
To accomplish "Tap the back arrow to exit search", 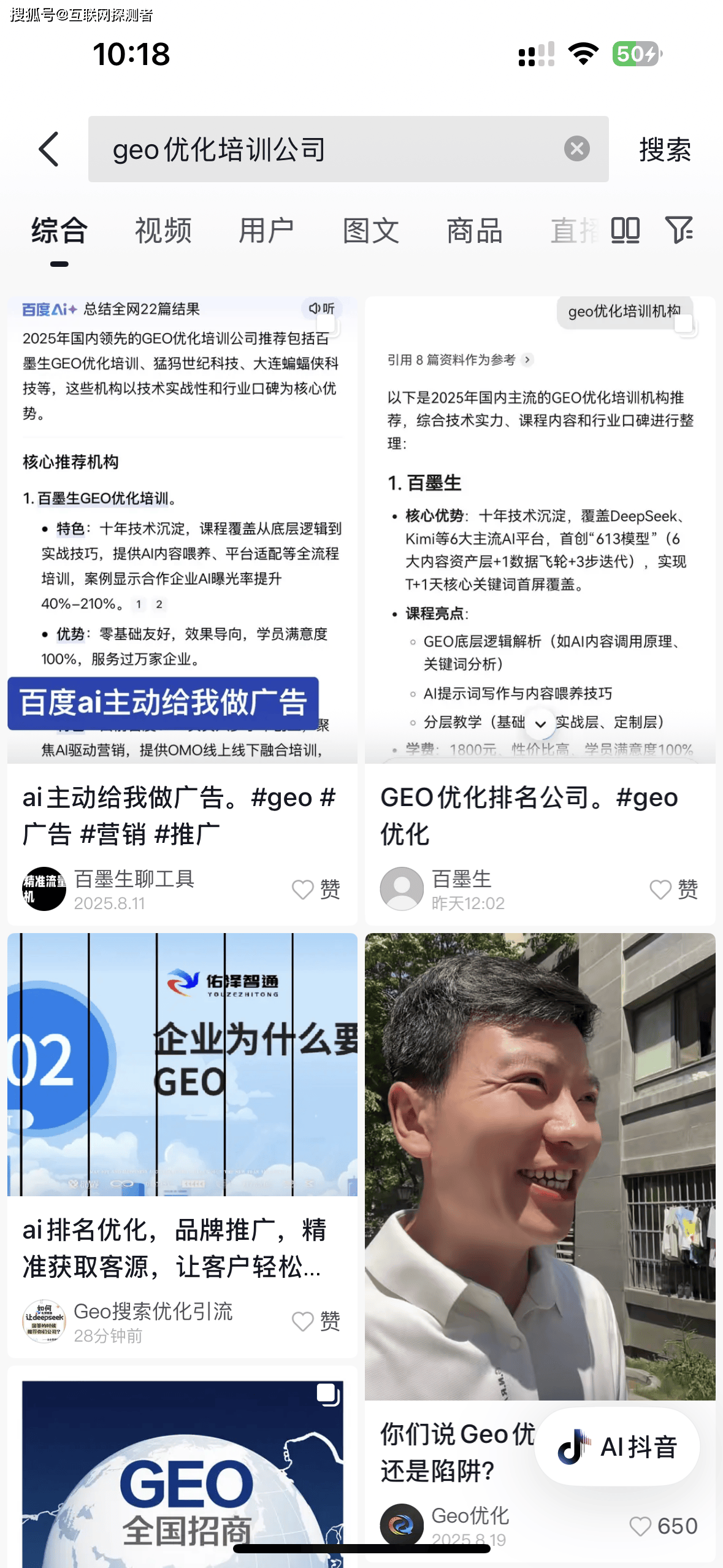I will pyautogui.click(x=48, y=149).
